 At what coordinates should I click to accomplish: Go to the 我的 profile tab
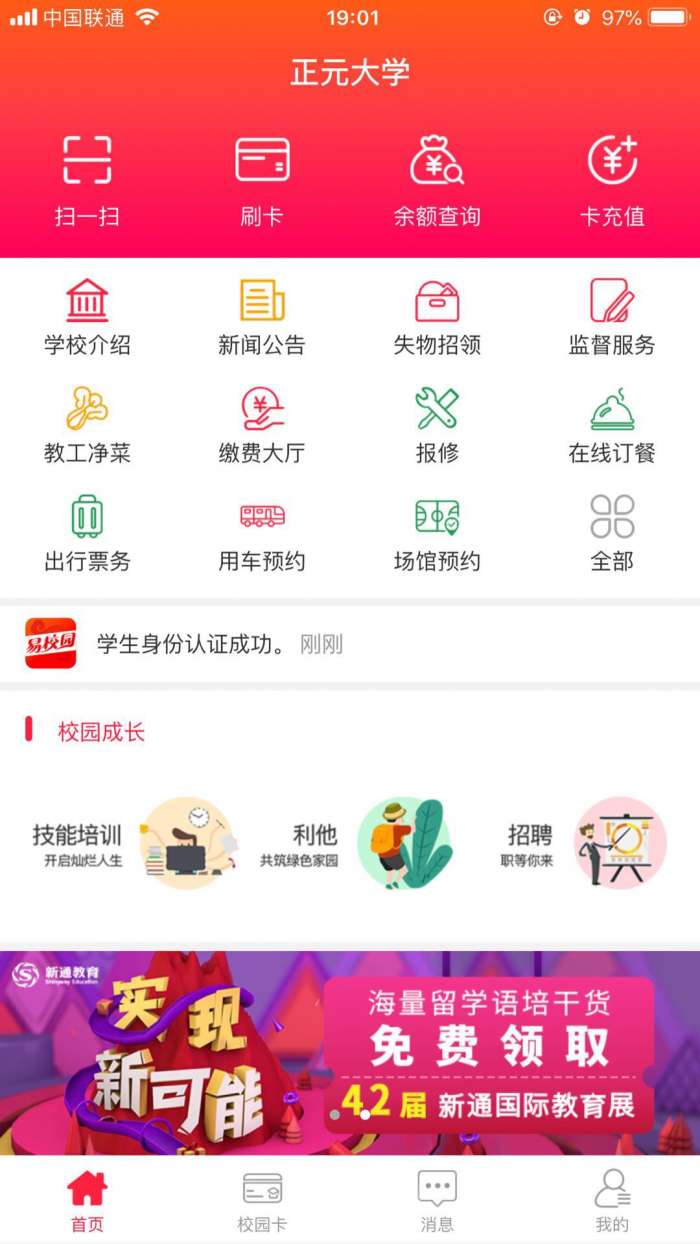612,1200
